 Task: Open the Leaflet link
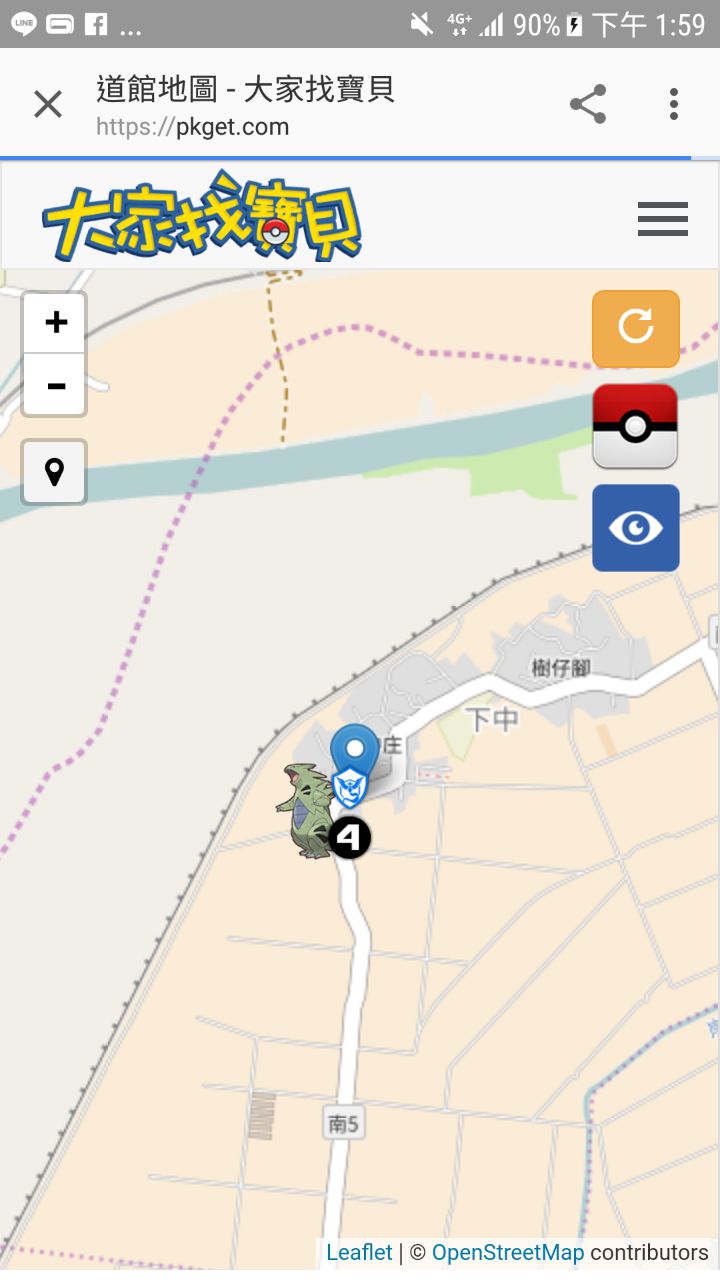[359, 1252]
